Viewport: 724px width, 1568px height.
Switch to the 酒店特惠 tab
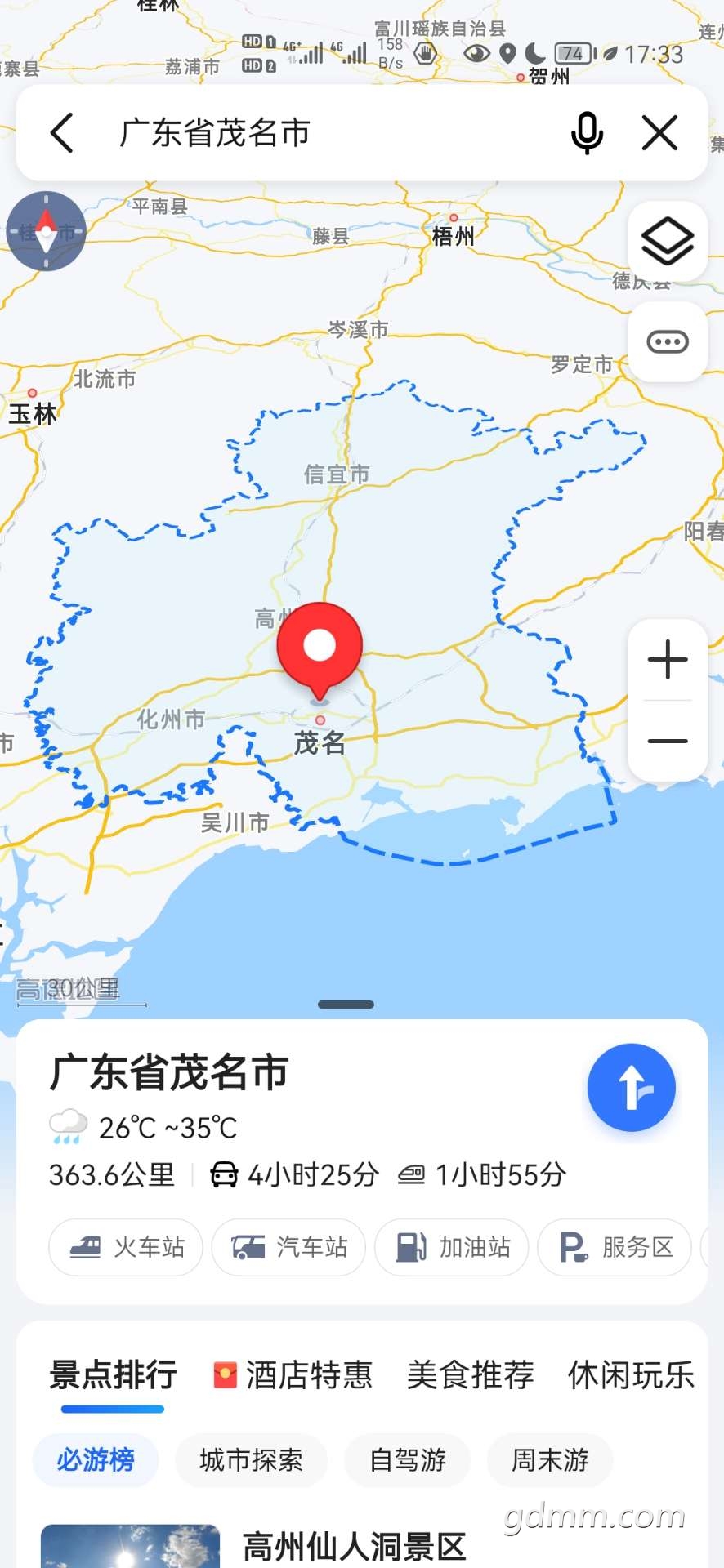tap(293, 1375)
